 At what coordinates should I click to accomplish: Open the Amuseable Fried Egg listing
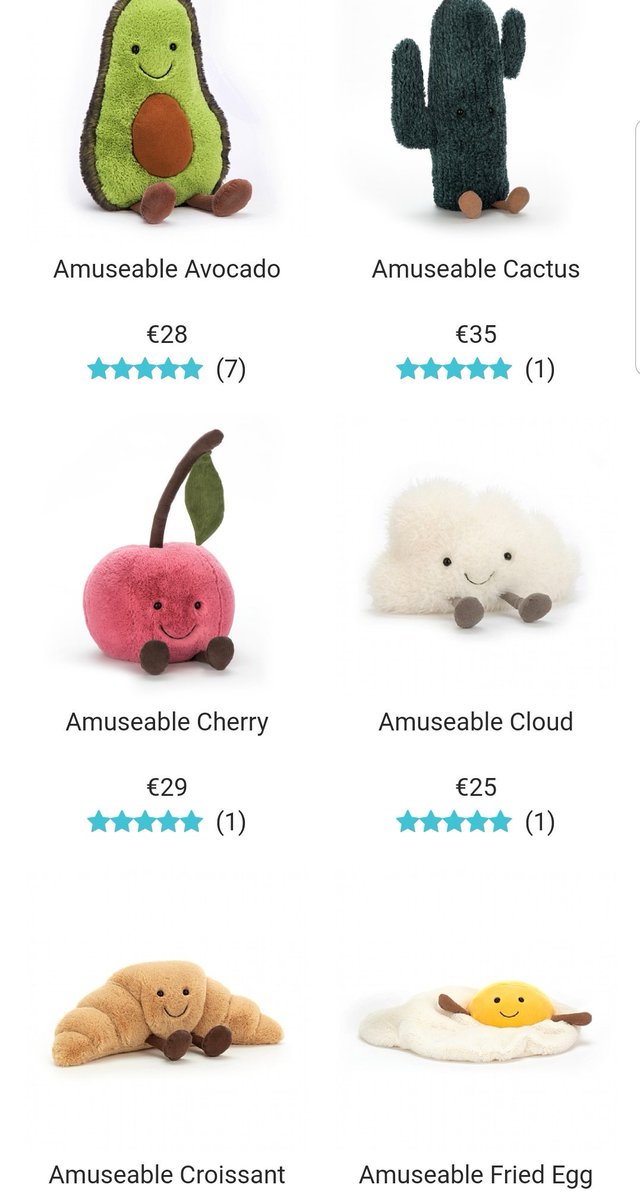tap(475, 1173)
